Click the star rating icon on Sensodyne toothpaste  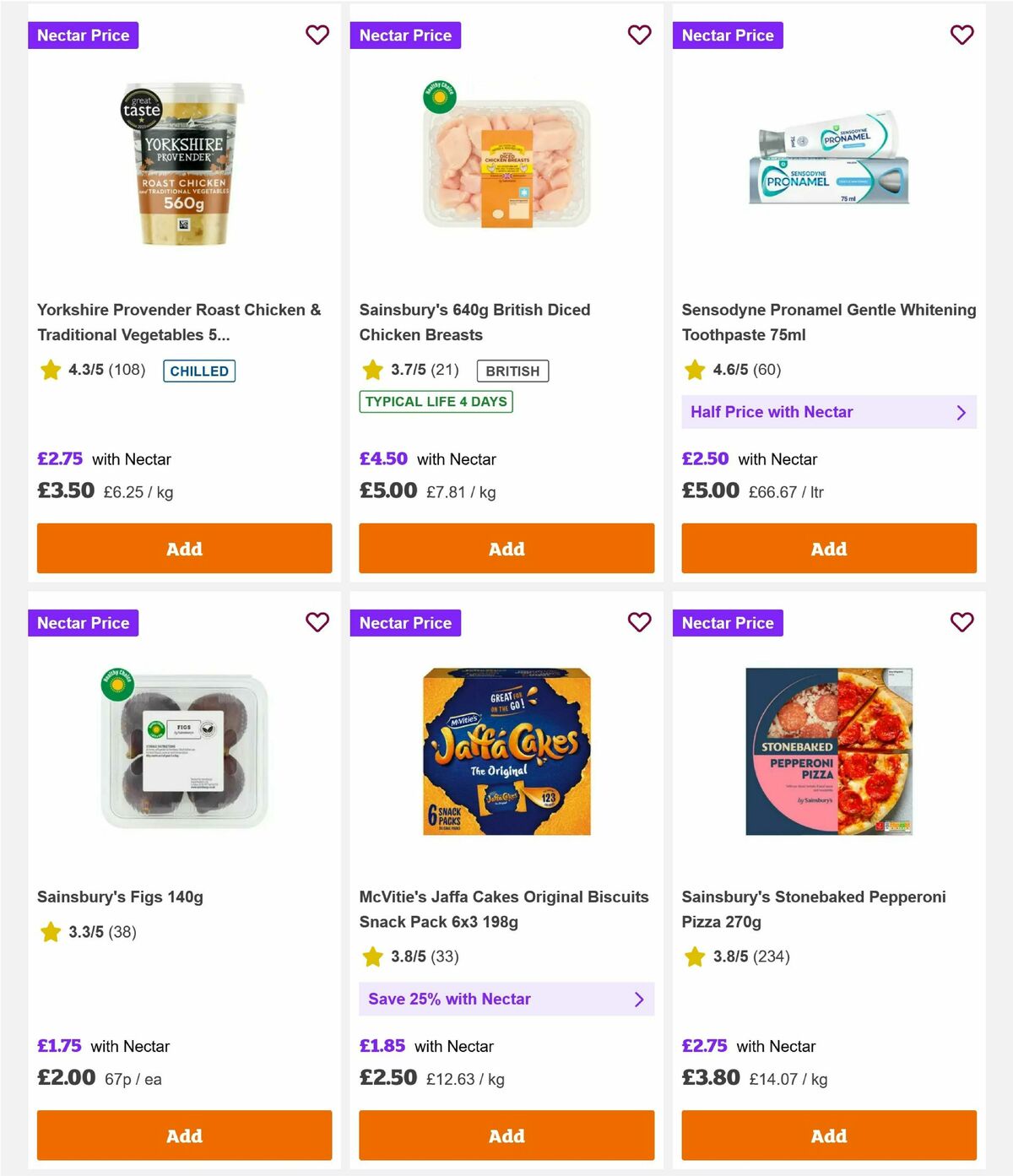click(694, 370)
